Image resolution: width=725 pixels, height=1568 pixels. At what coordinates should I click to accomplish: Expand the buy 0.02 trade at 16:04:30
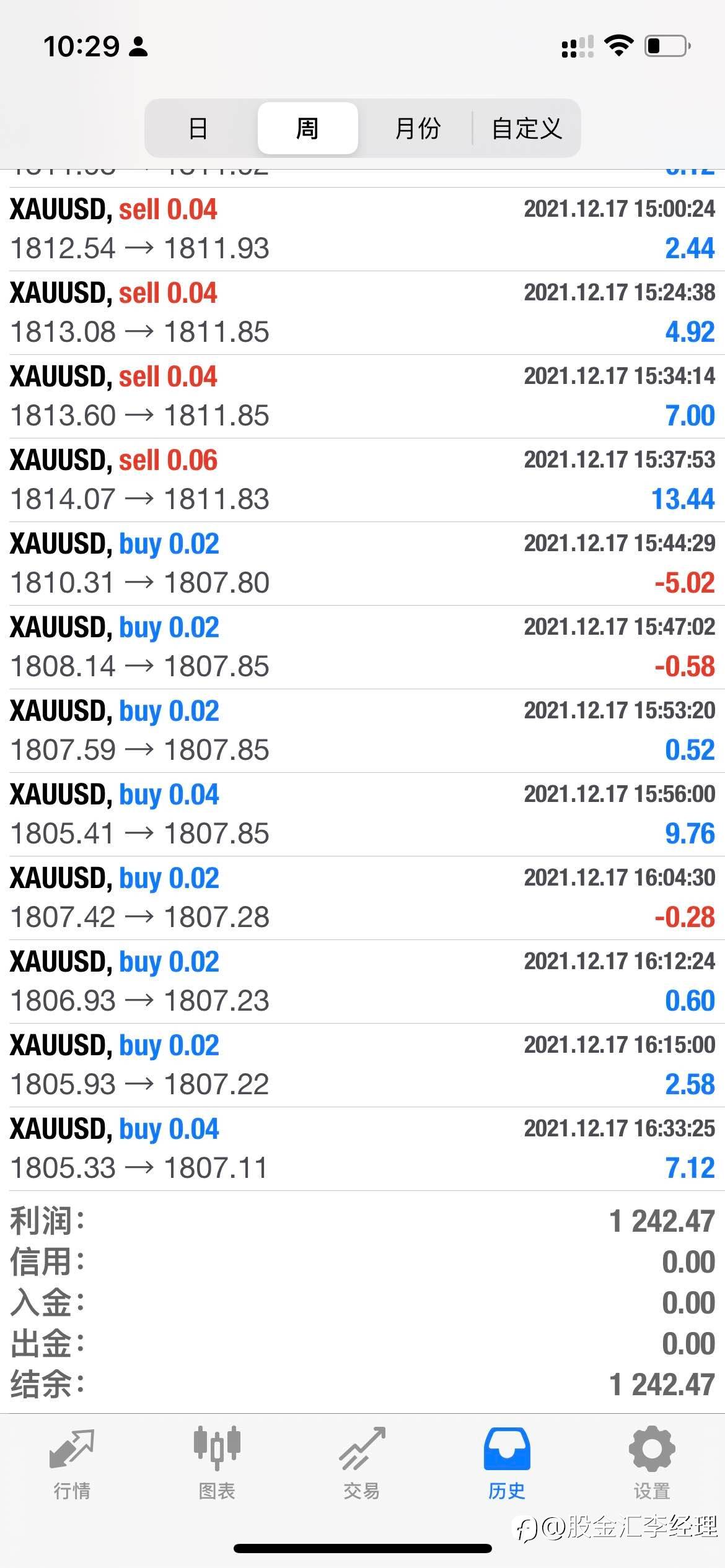(362, 898)
